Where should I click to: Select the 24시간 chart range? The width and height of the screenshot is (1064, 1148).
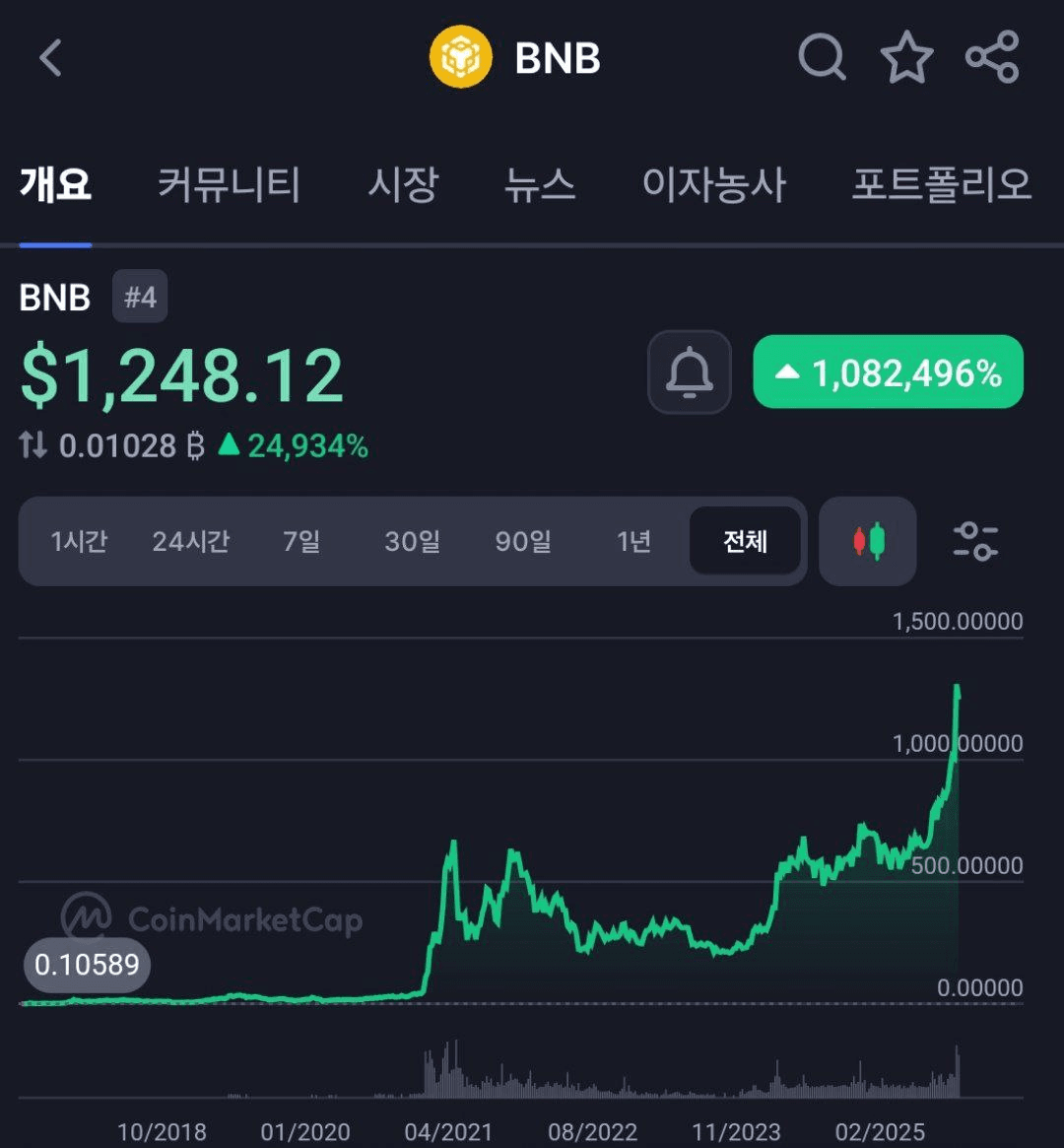pos(191,541)
